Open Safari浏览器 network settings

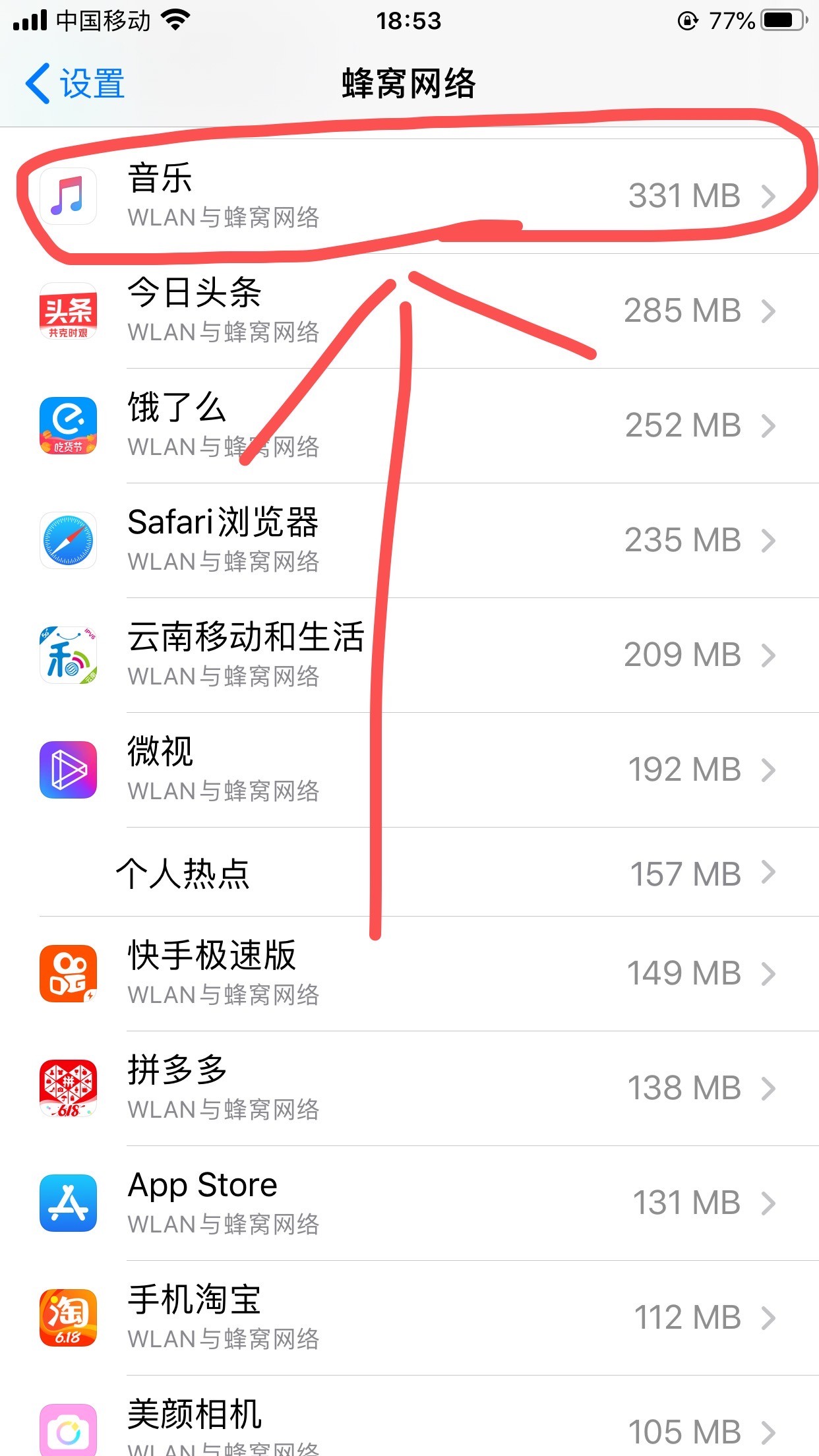pyautogui.click(x=409, y=540)
